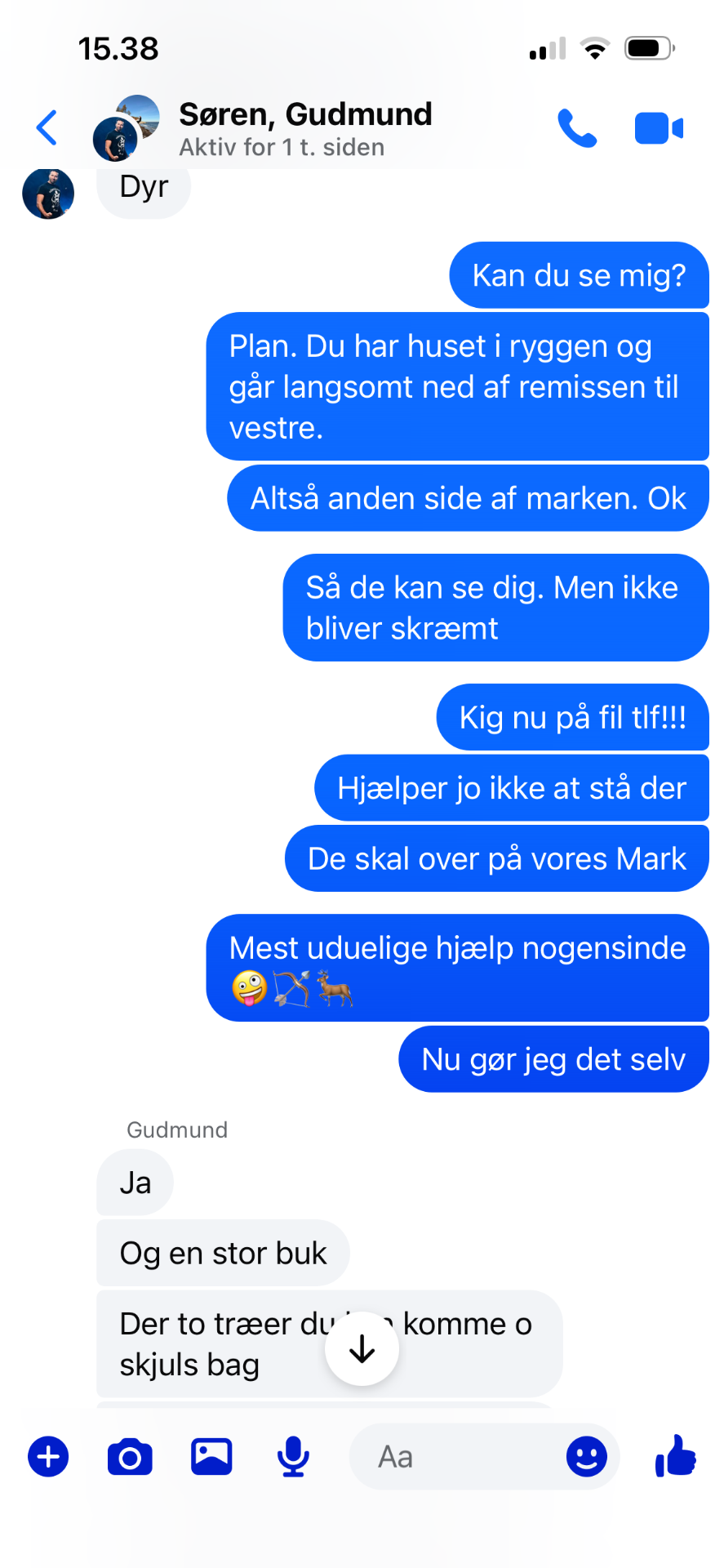Open chat details via 'Søren, Gudmund' title
This screenshot has height=1568, width=724.
click(305, 114)
